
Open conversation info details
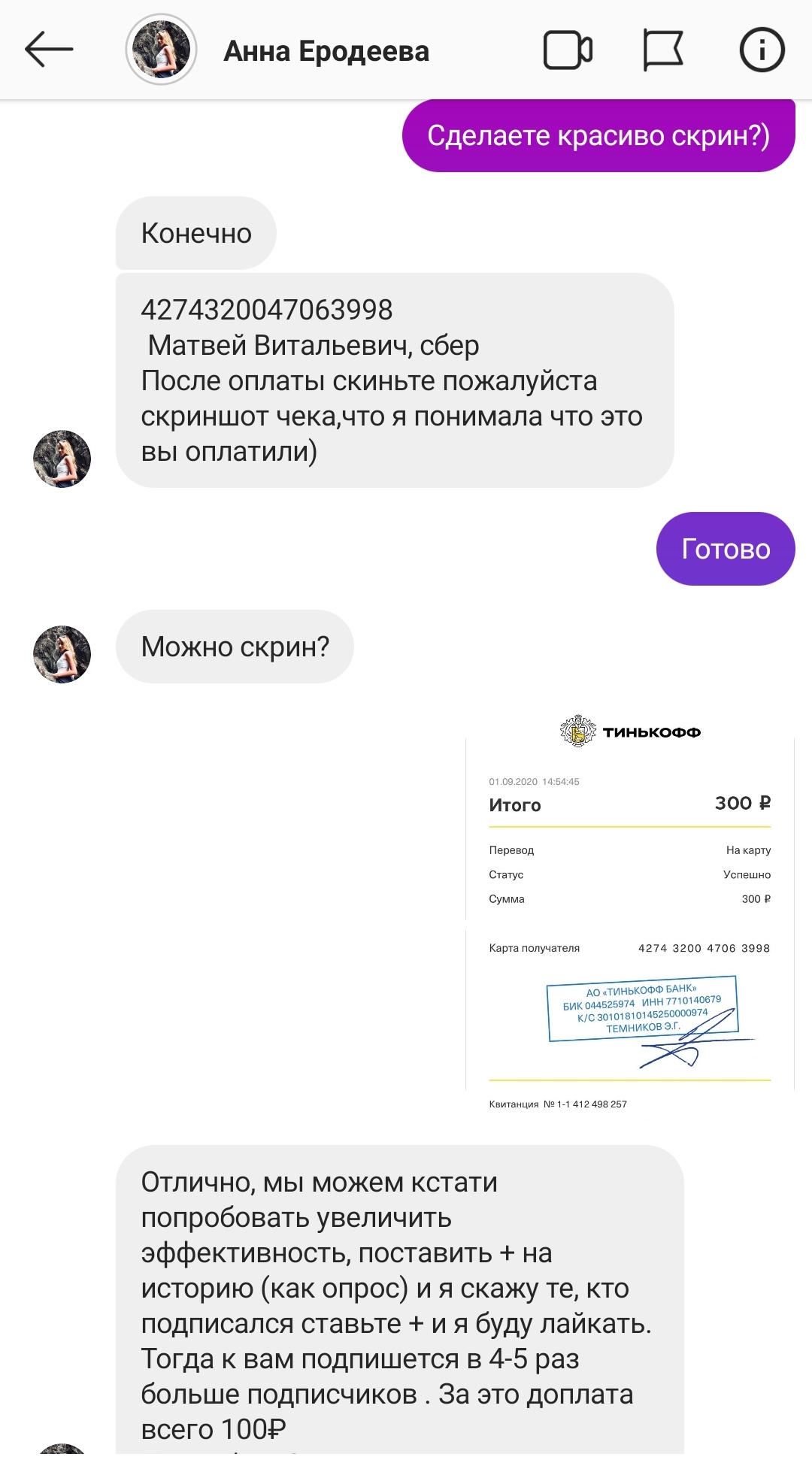(x=762, y=50)
